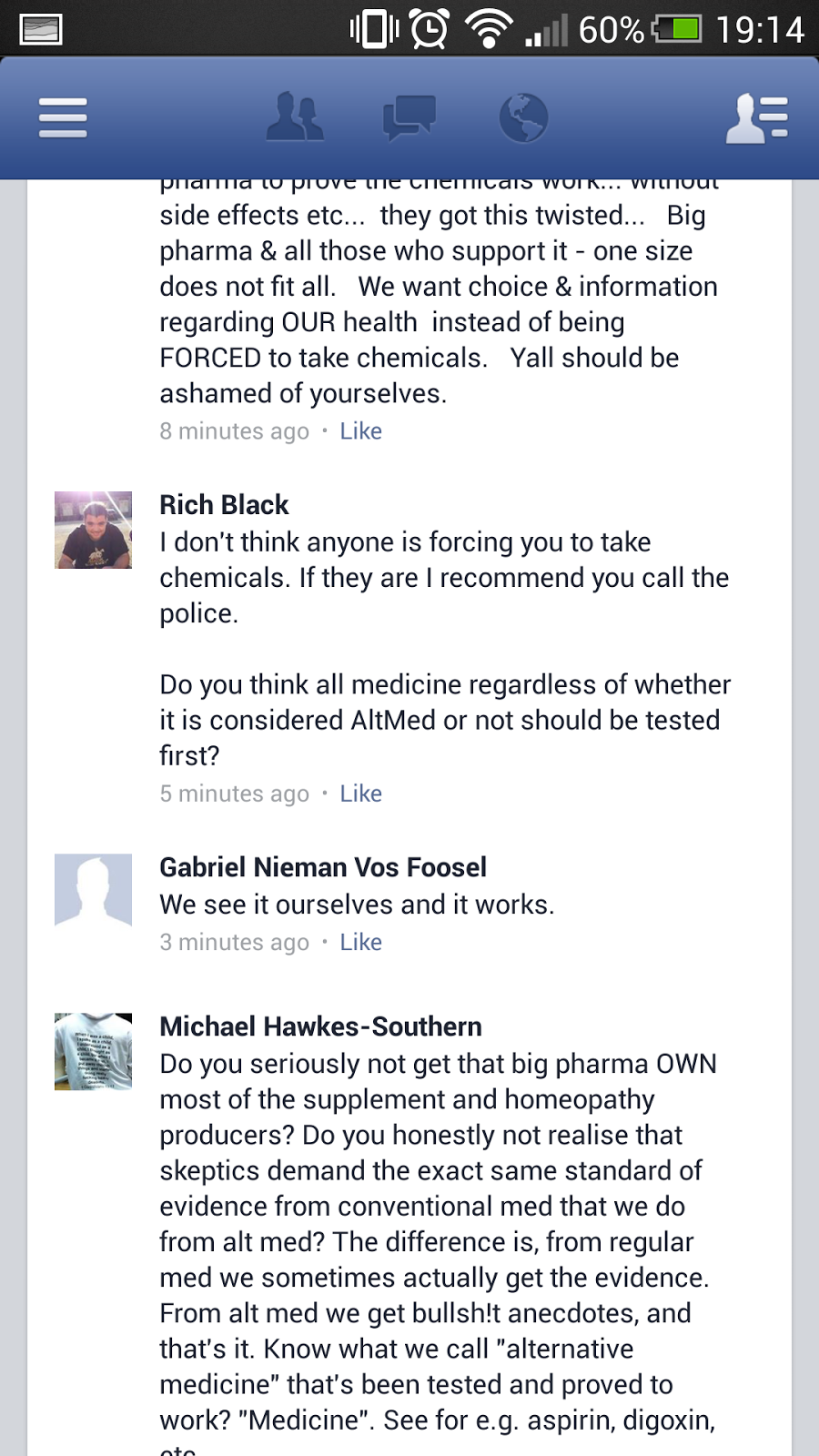This screenshot has width=819, height=1456.
Task: Open the notifications globe
Action: pyautogui.click(x=523, y=118)
